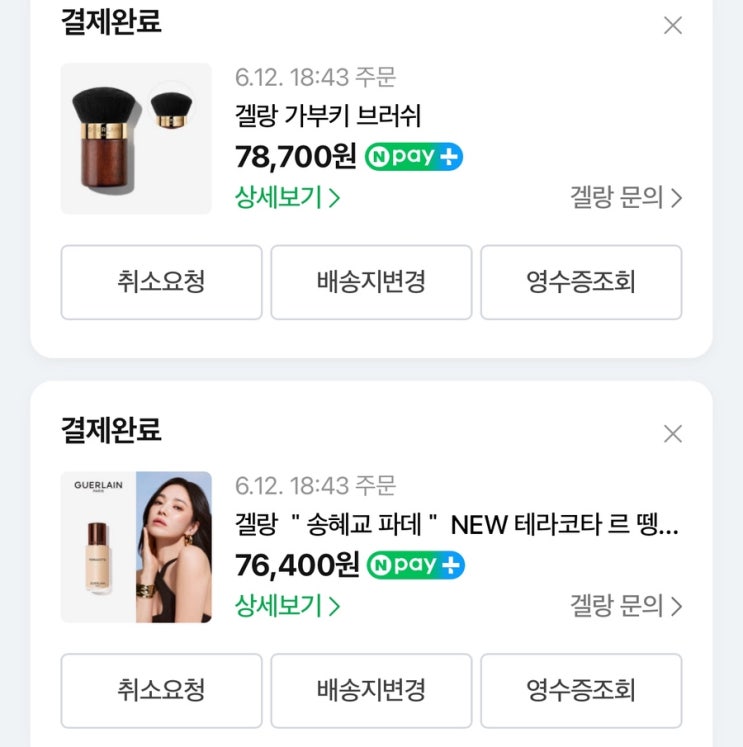Screen dimensions: 743x747
Task: View receipt for the 가부키 브러쉬 order
Action: (x=581, y=282)
